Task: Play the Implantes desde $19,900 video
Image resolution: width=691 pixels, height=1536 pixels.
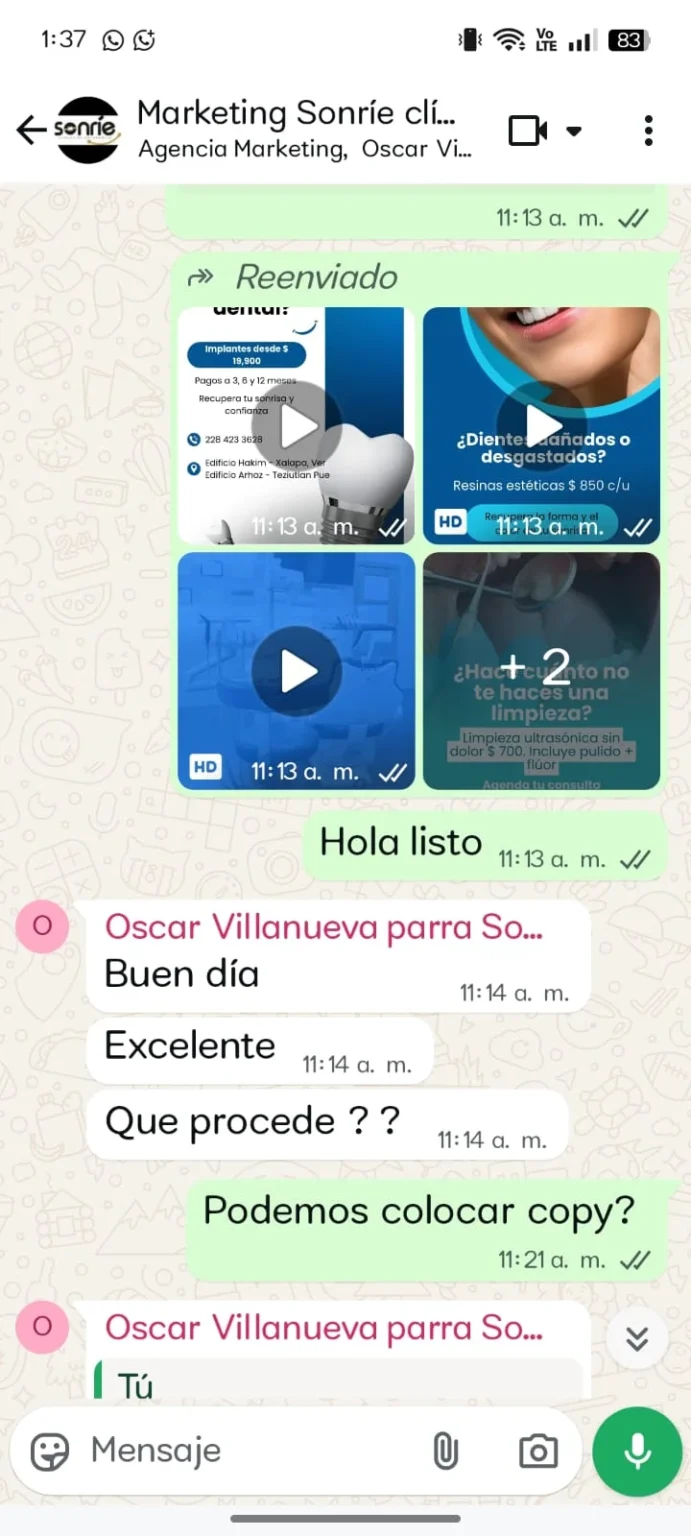Action: click(x=297, y=426)
